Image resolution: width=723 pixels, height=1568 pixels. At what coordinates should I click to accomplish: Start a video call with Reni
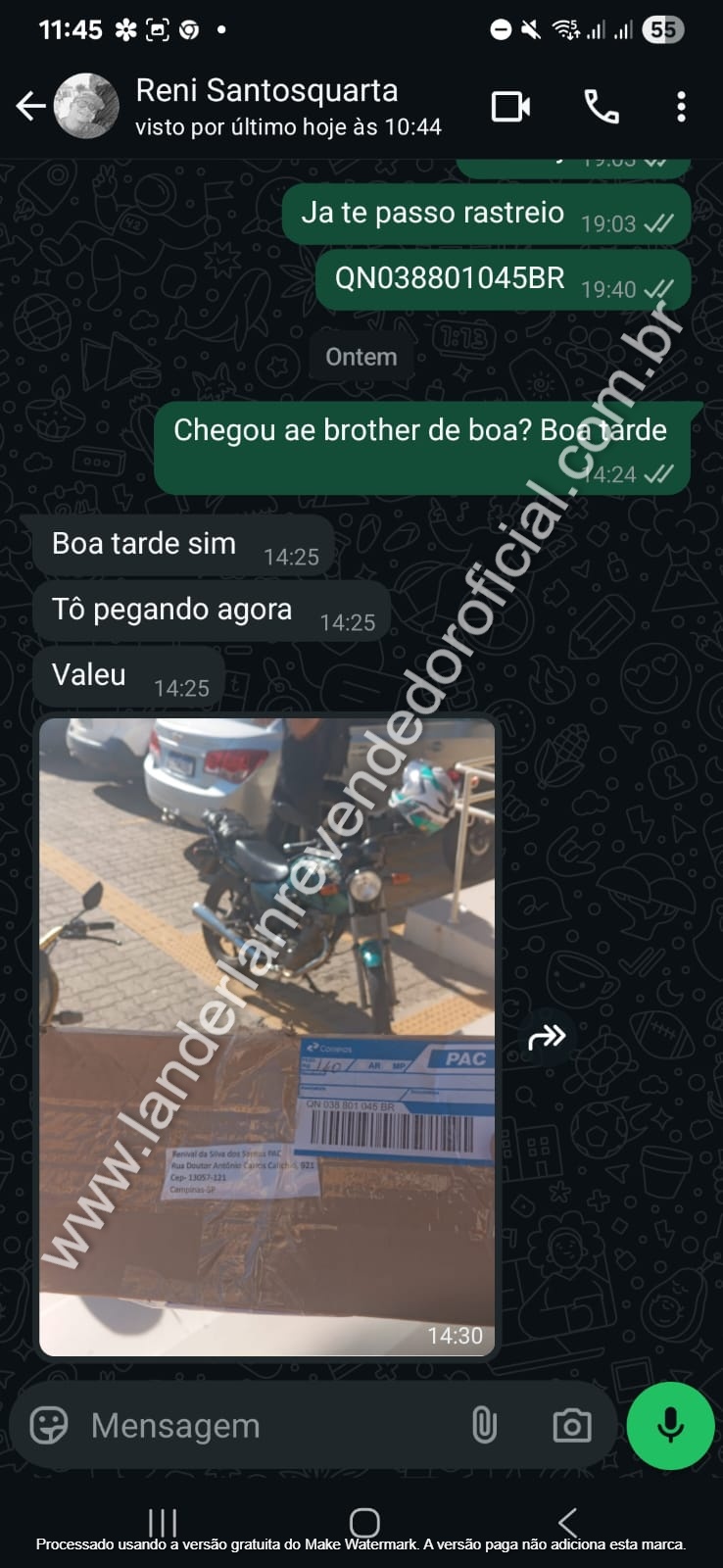point(510,107)
